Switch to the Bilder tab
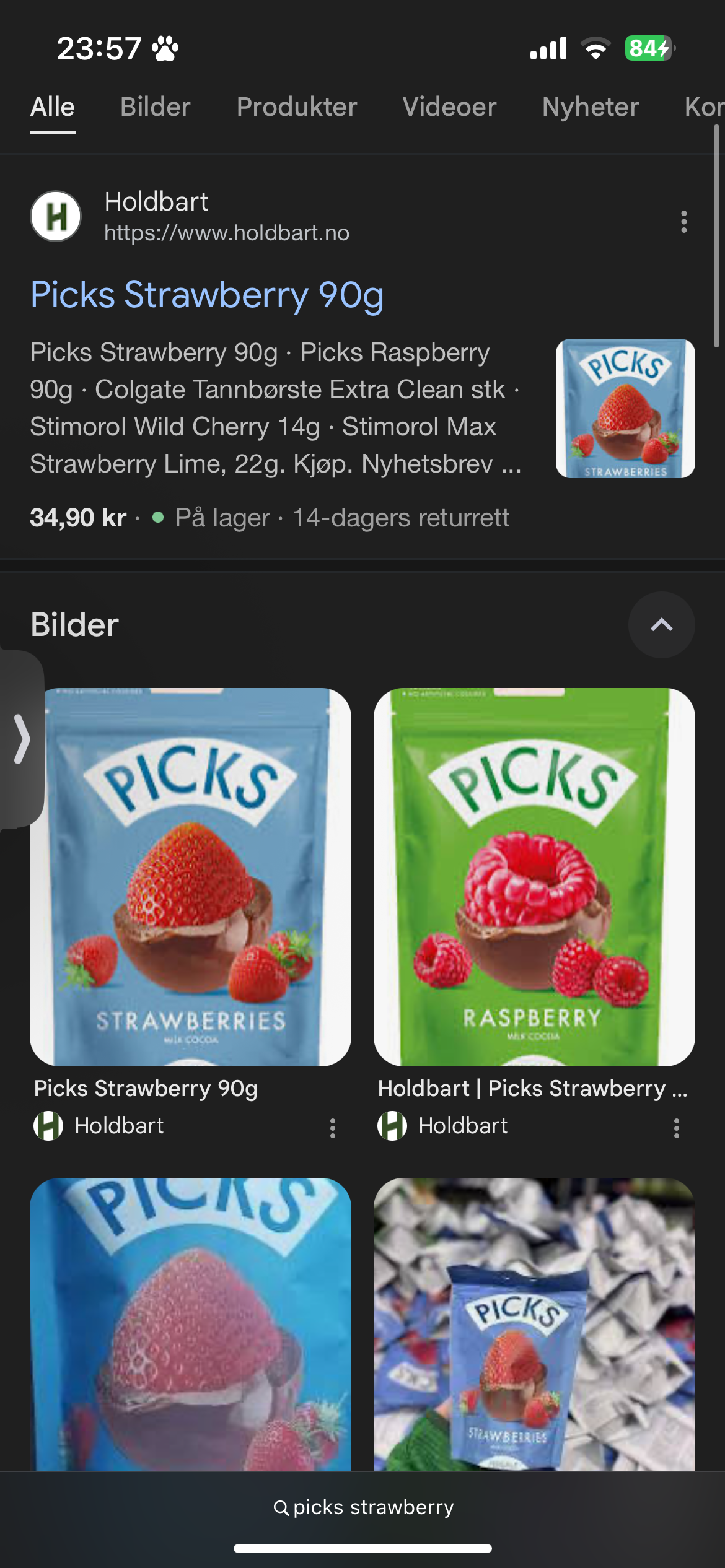This screenshot has width=725, height=1568. pos(155,107)
